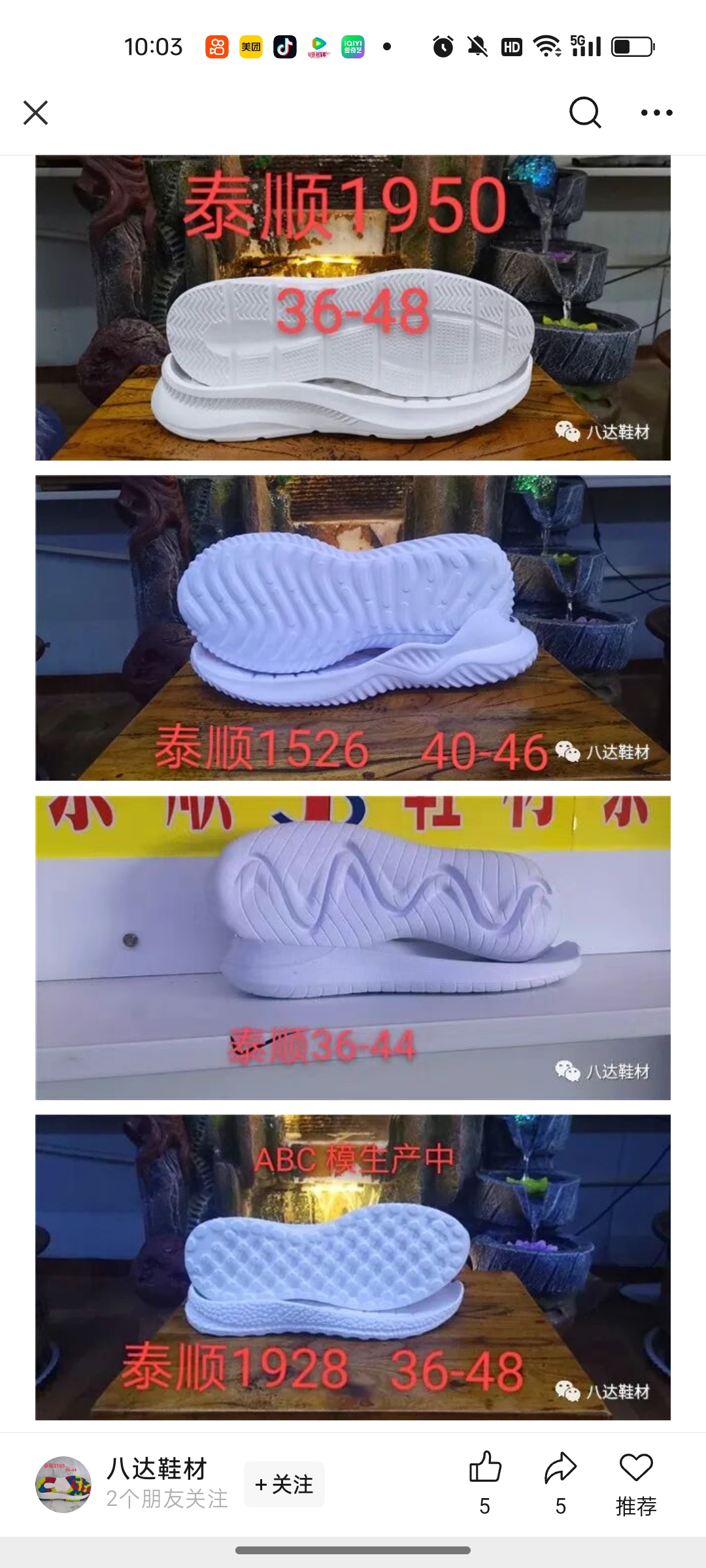The height and width of the screenshot is (1568, 706).
Task: Open search from the top bar
Action: [x=584, y=112]
